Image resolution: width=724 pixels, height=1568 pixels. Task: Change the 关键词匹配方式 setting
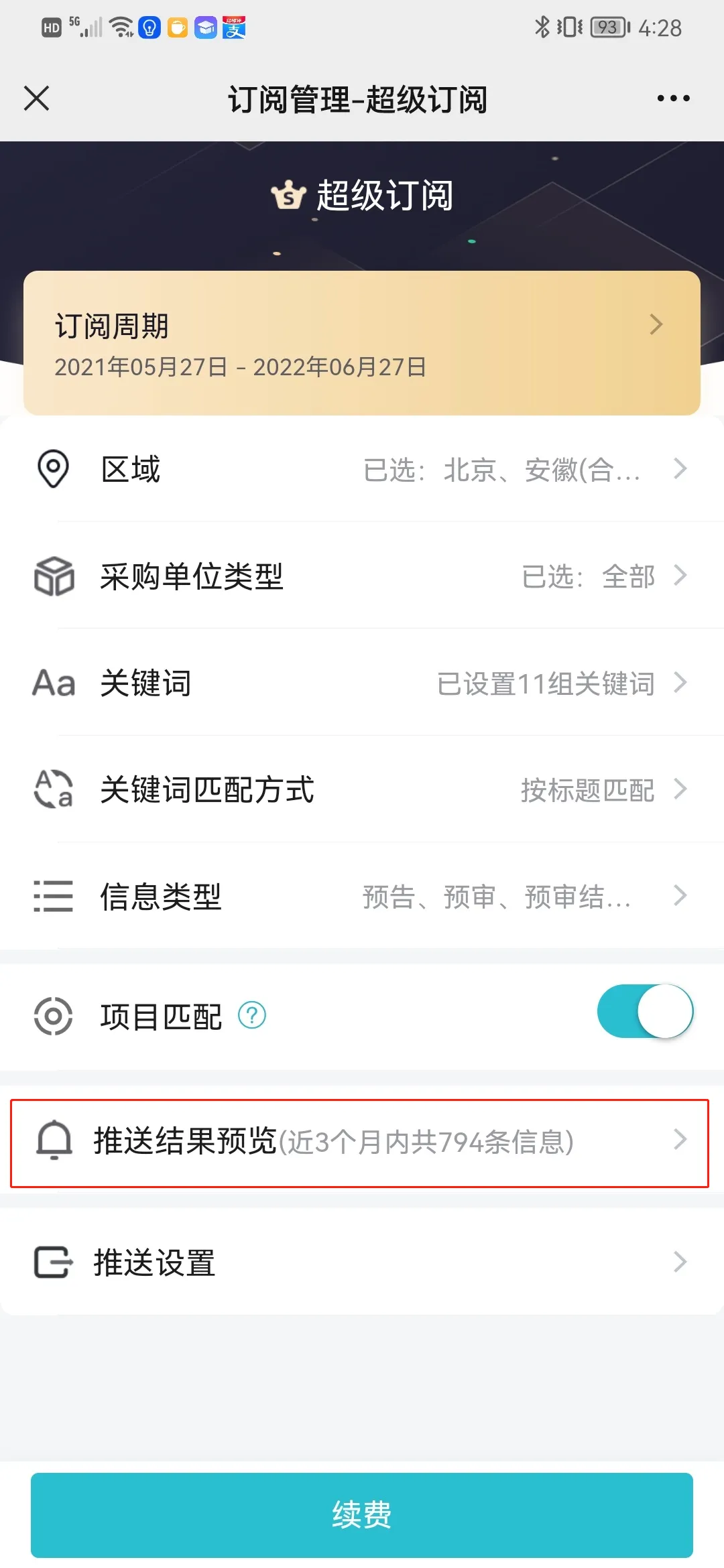[362, 789]
